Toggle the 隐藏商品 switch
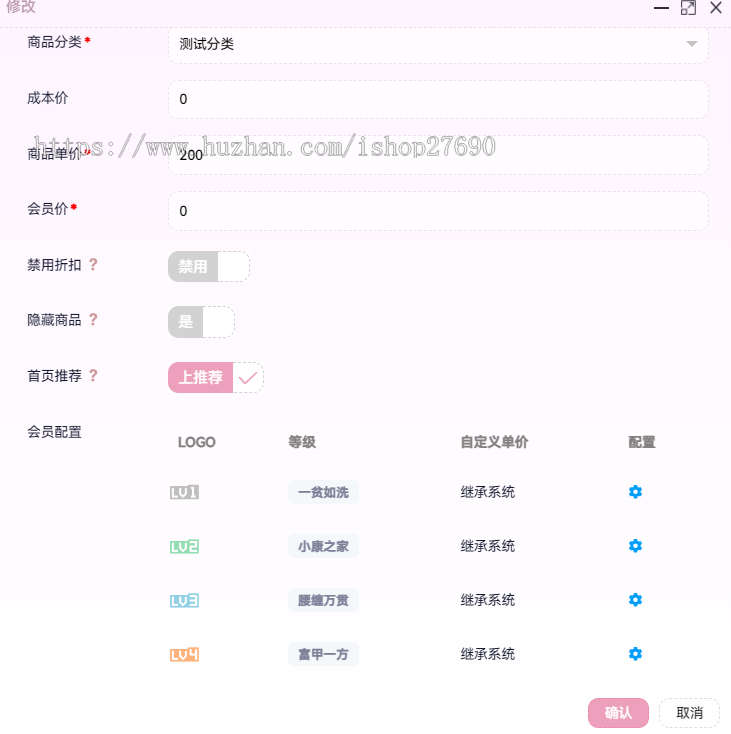The width and height of the screenshot is (731, 734). pyautogui.click(x=201, y=322)
